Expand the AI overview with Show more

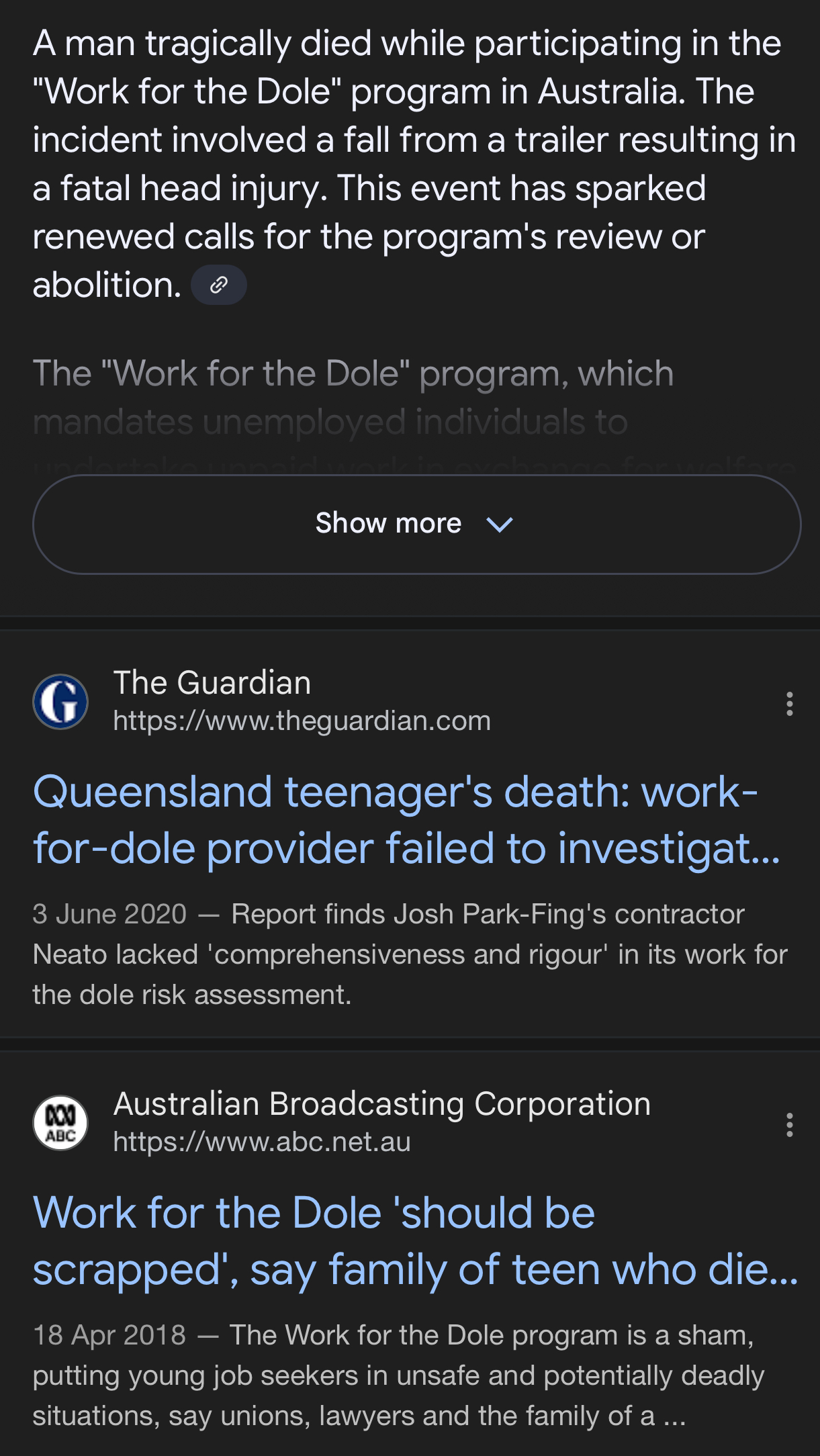(416, 524)
